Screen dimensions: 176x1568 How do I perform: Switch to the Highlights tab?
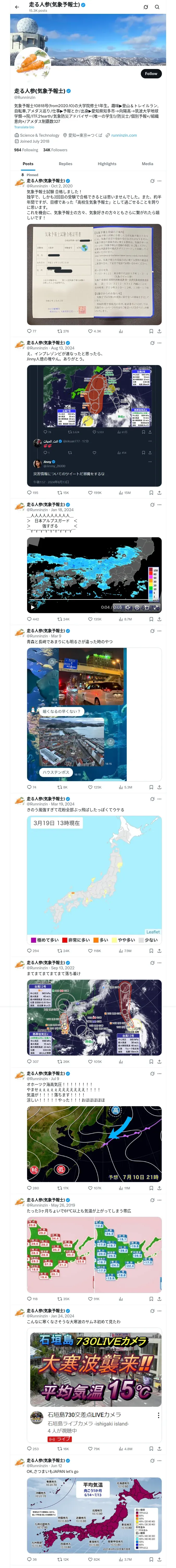[x=107, y=164]
